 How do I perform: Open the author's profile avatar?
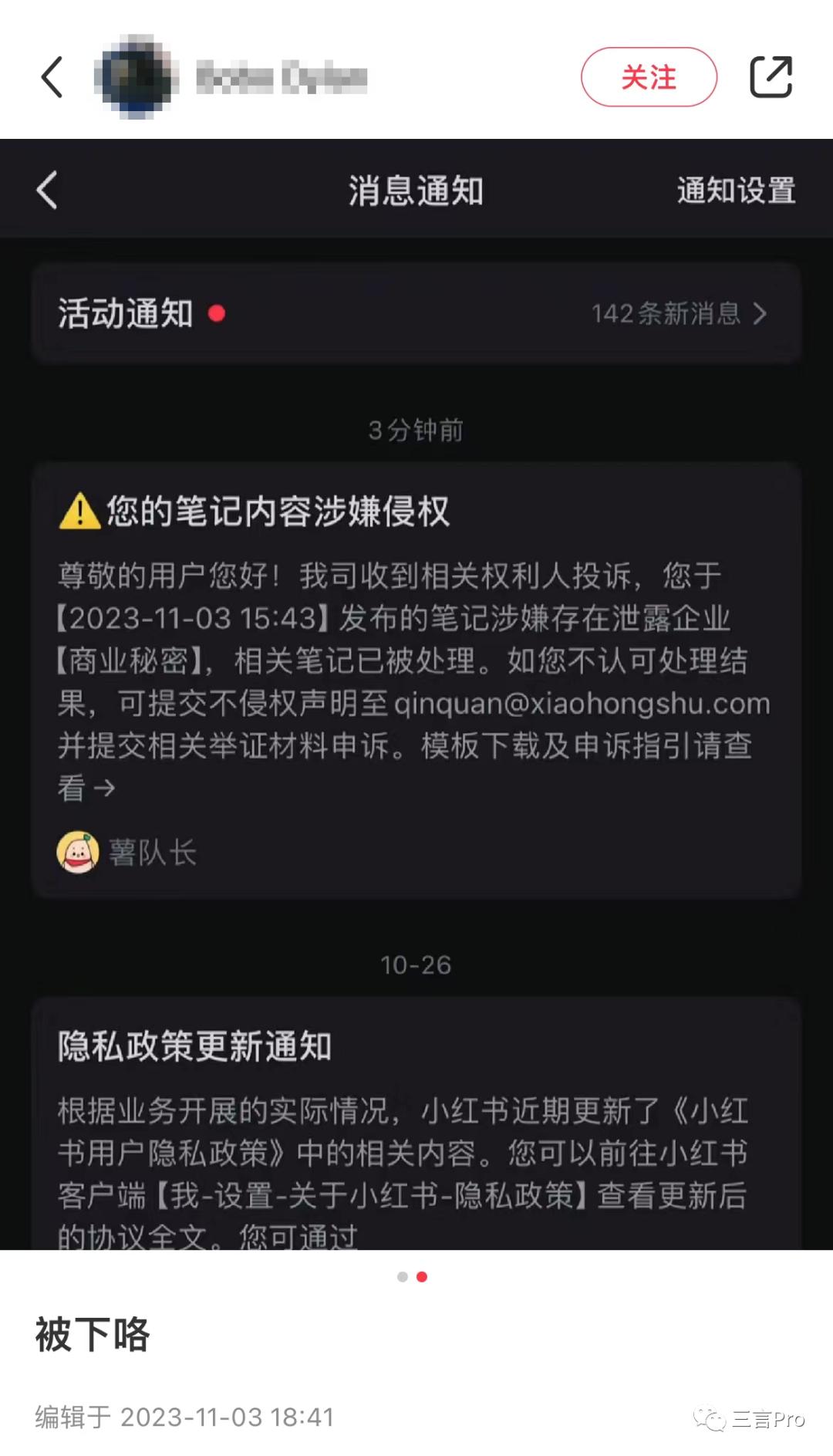(136, 77)
